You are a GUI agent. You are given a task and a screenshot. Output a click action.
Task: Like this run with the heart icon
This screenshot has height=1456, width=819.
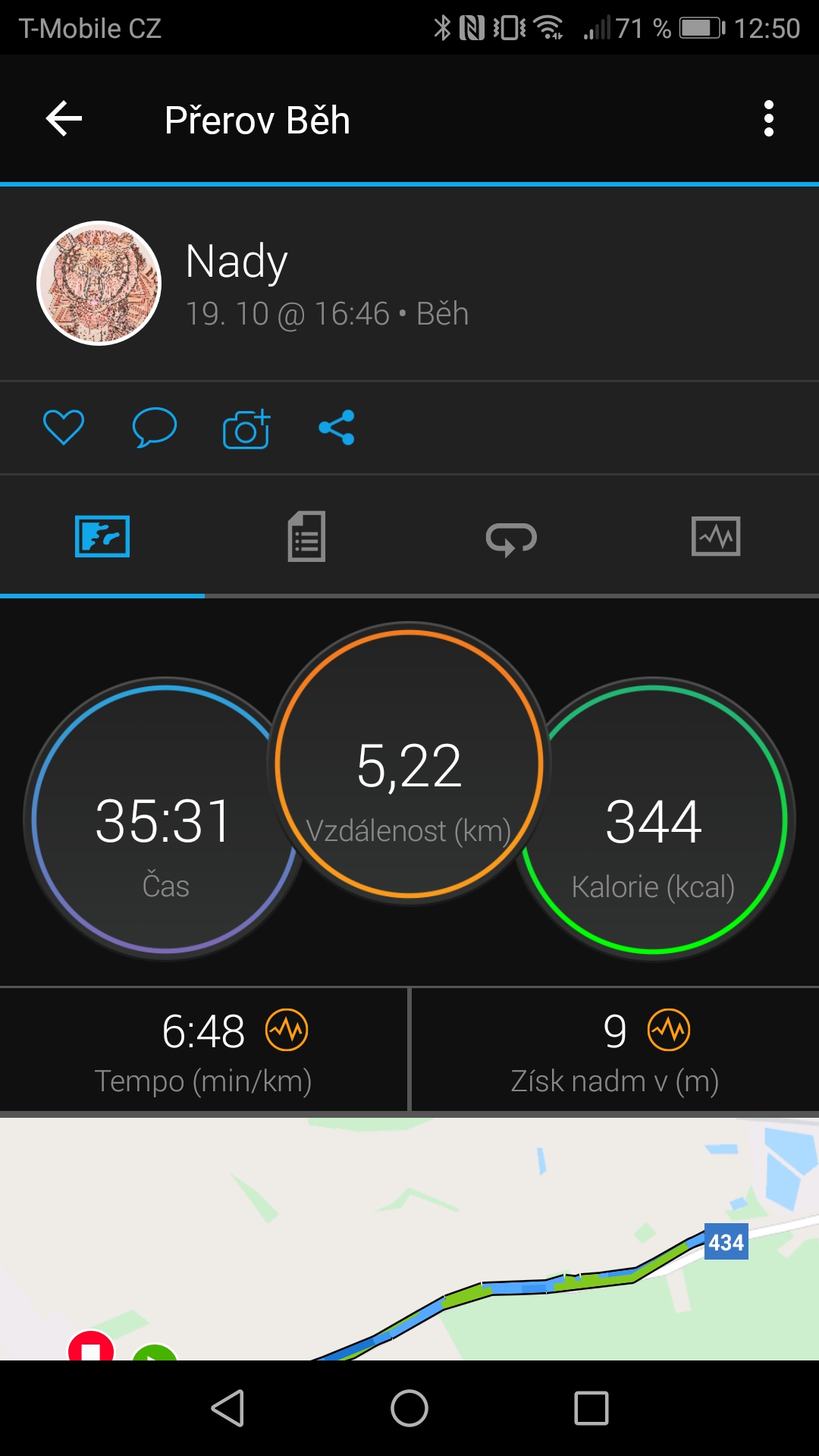[64, 427]
